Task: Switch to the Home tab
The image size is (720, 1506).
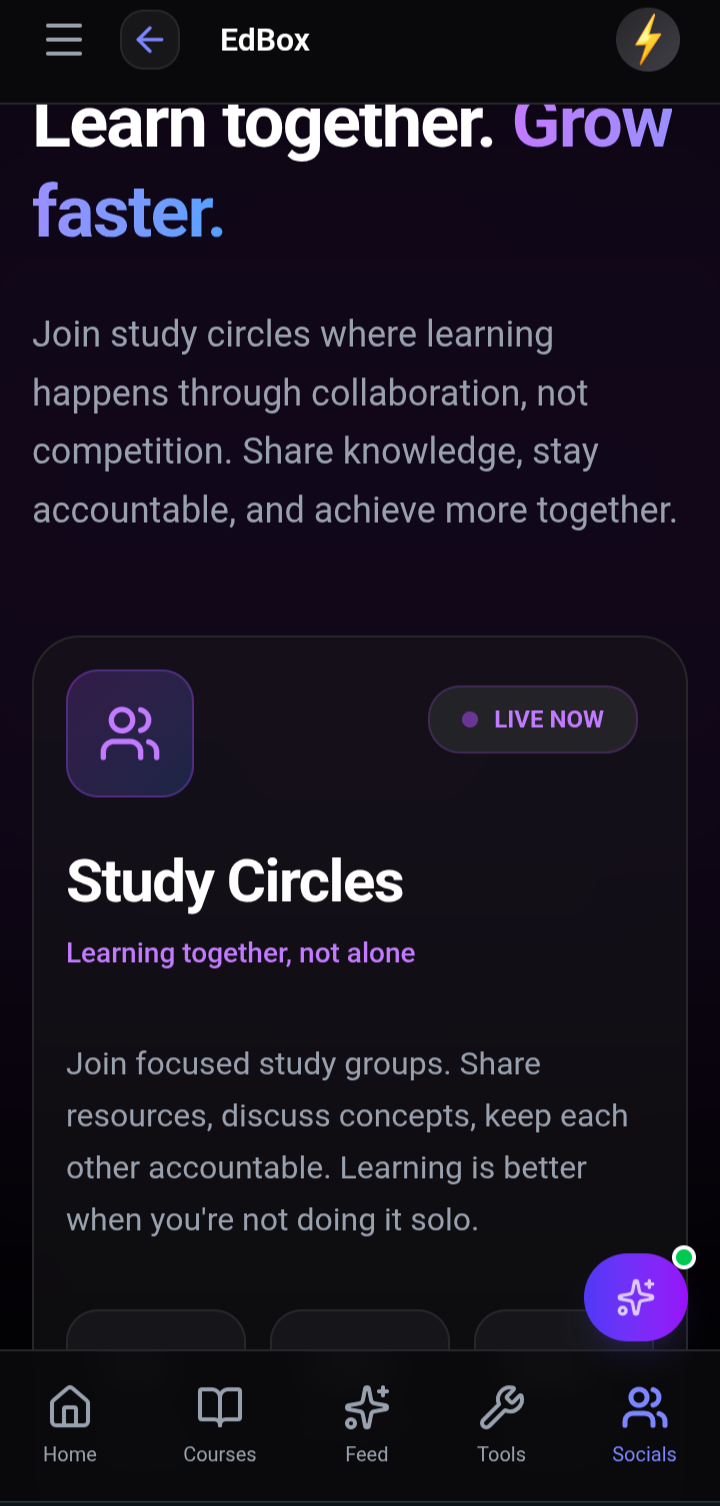Action: [x=70, y=1424]
